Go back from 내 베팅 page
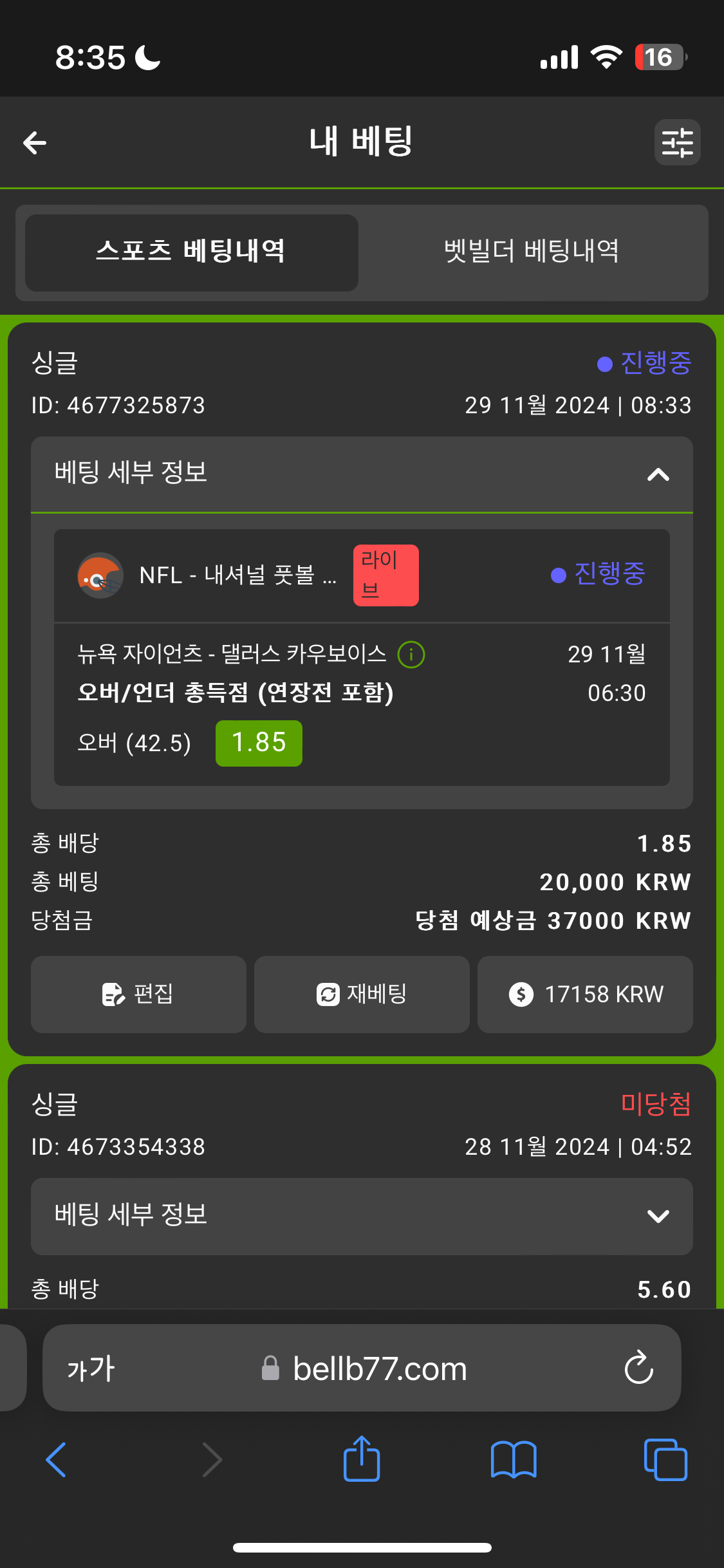The width and height of the screenshot is (724, 1568). pyautogui.click(x=35, y=142)
